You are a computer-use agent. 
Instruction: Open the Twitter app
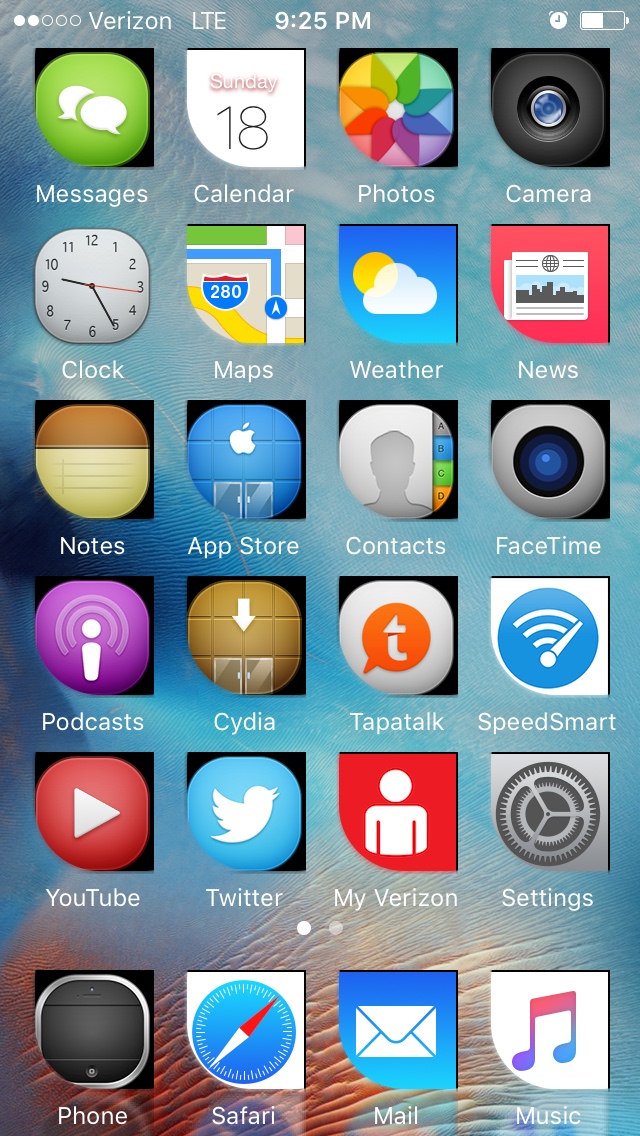tap(245, 812)
